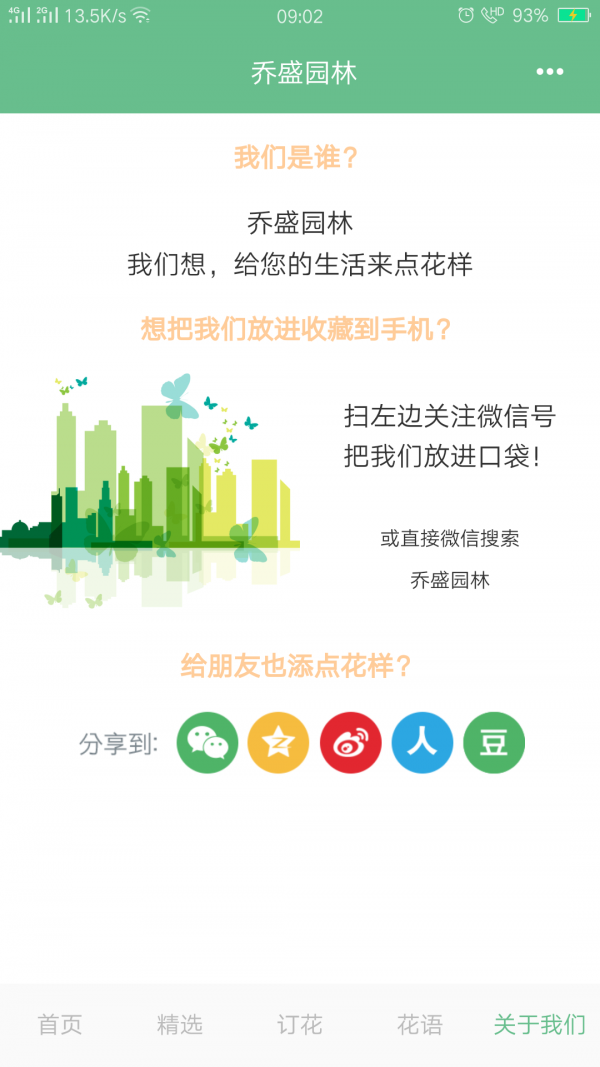Share to QQ Zone
This screenshot has width=600, height=1067.
click(278, 743)
